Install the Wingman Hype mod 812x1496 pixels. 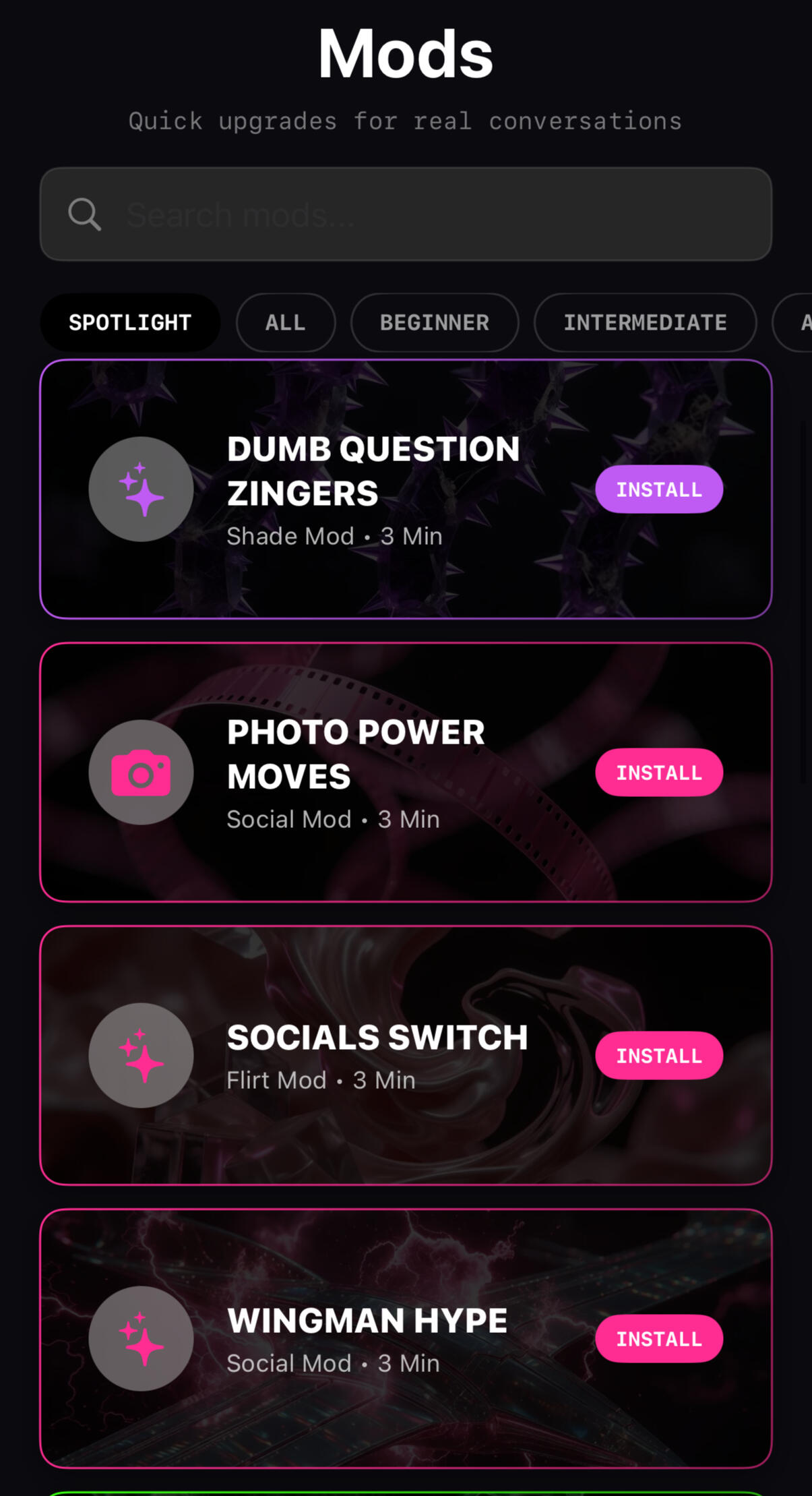(658, 1339)
